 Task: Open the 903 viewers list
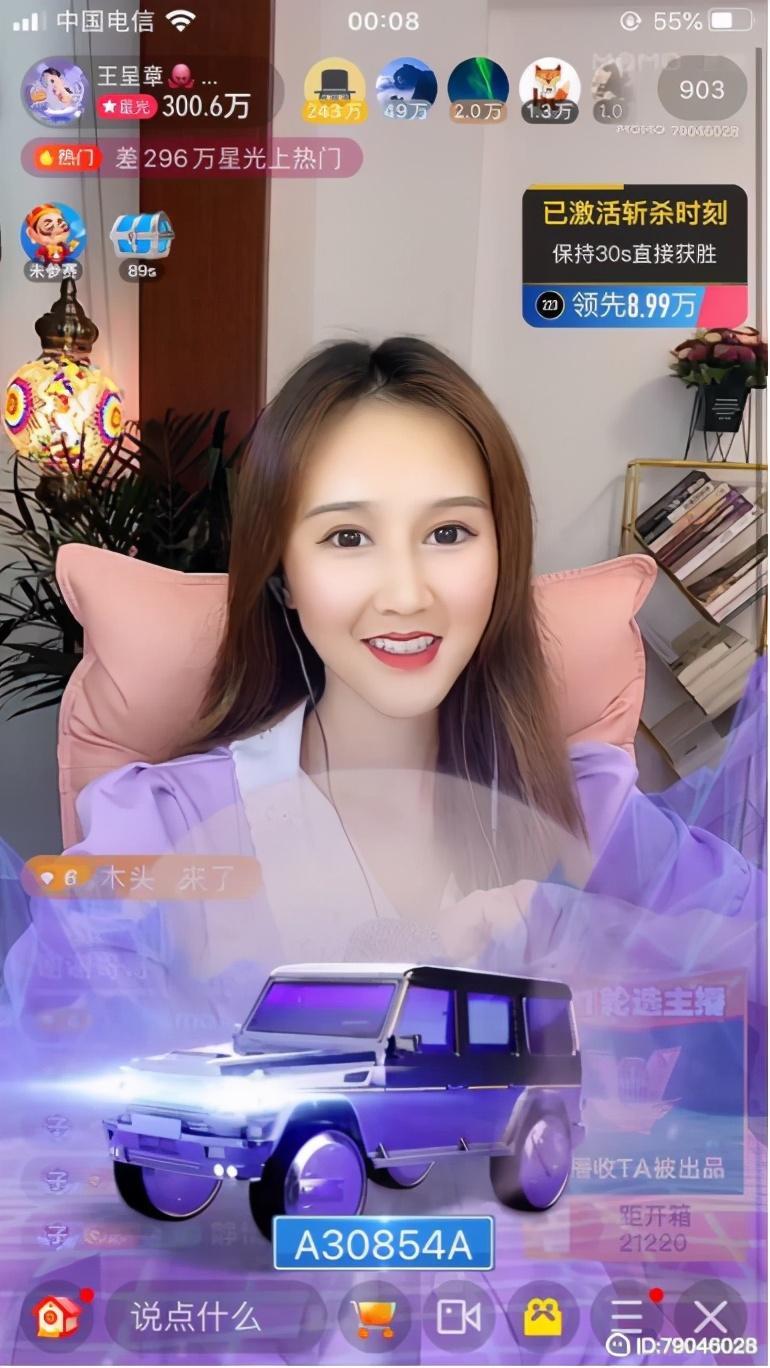(x=701, y=90)
